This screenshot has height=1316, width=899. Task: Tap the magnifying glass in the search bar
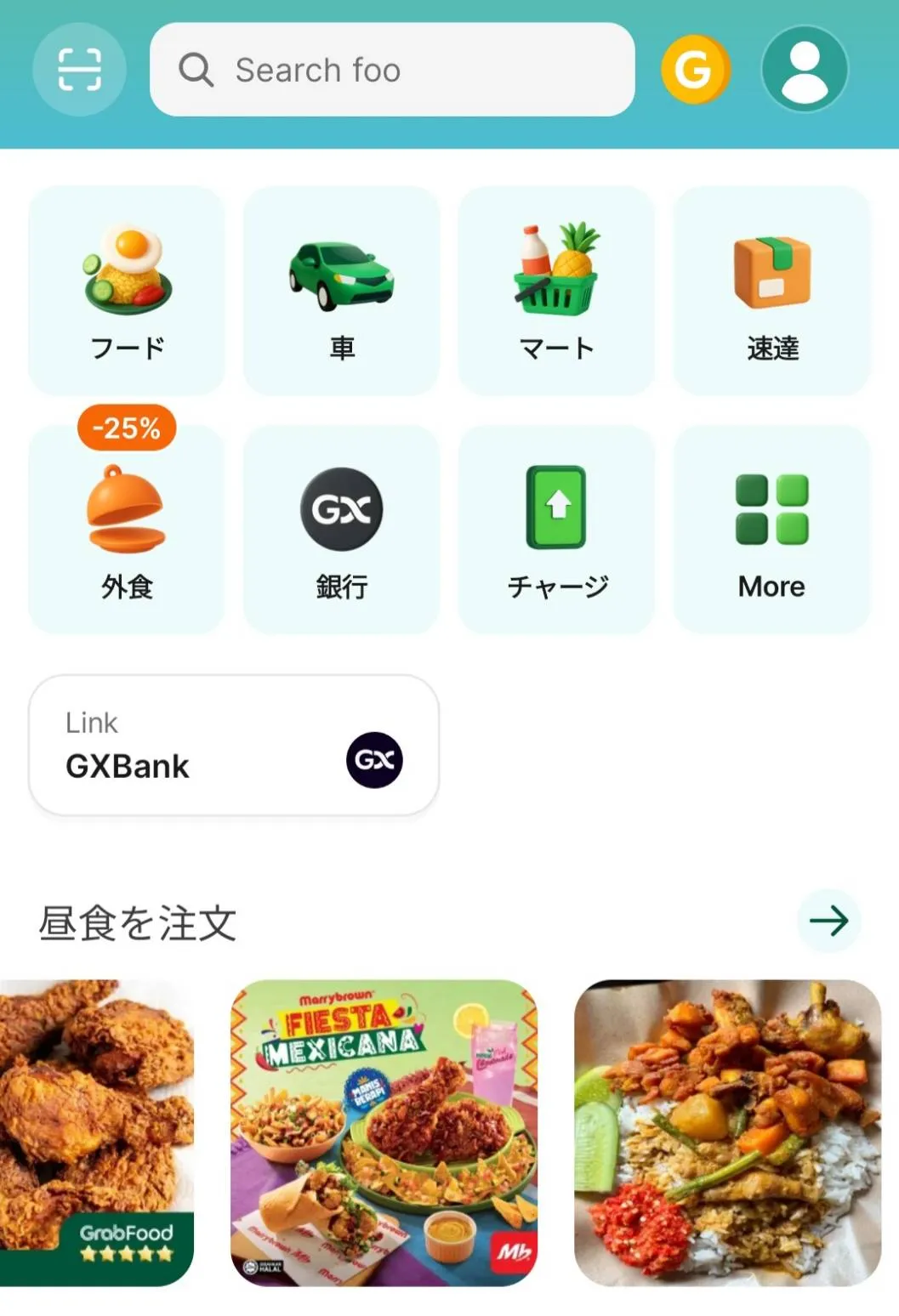tap(196, 70)
